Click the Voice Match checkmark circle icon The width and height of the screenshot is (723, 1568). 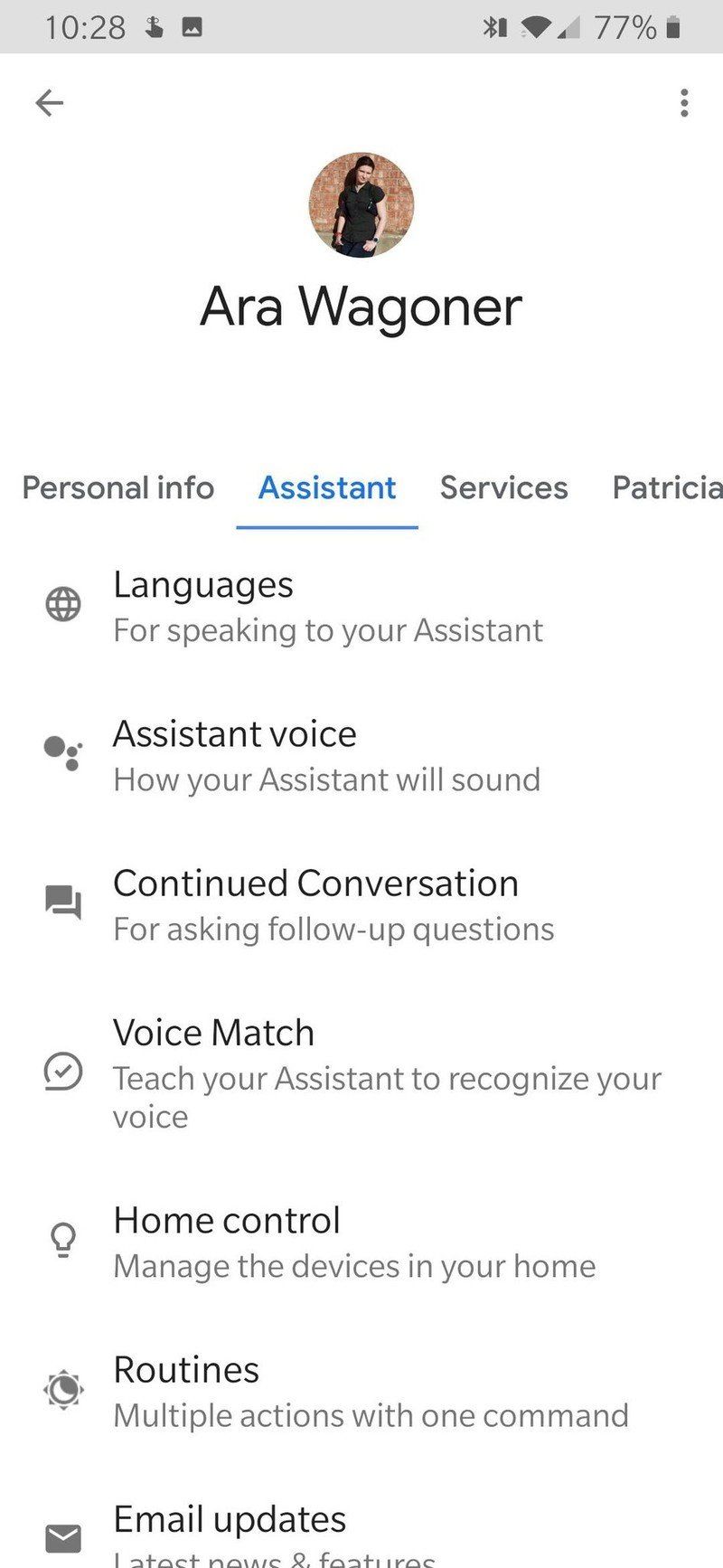[61, 1072]
